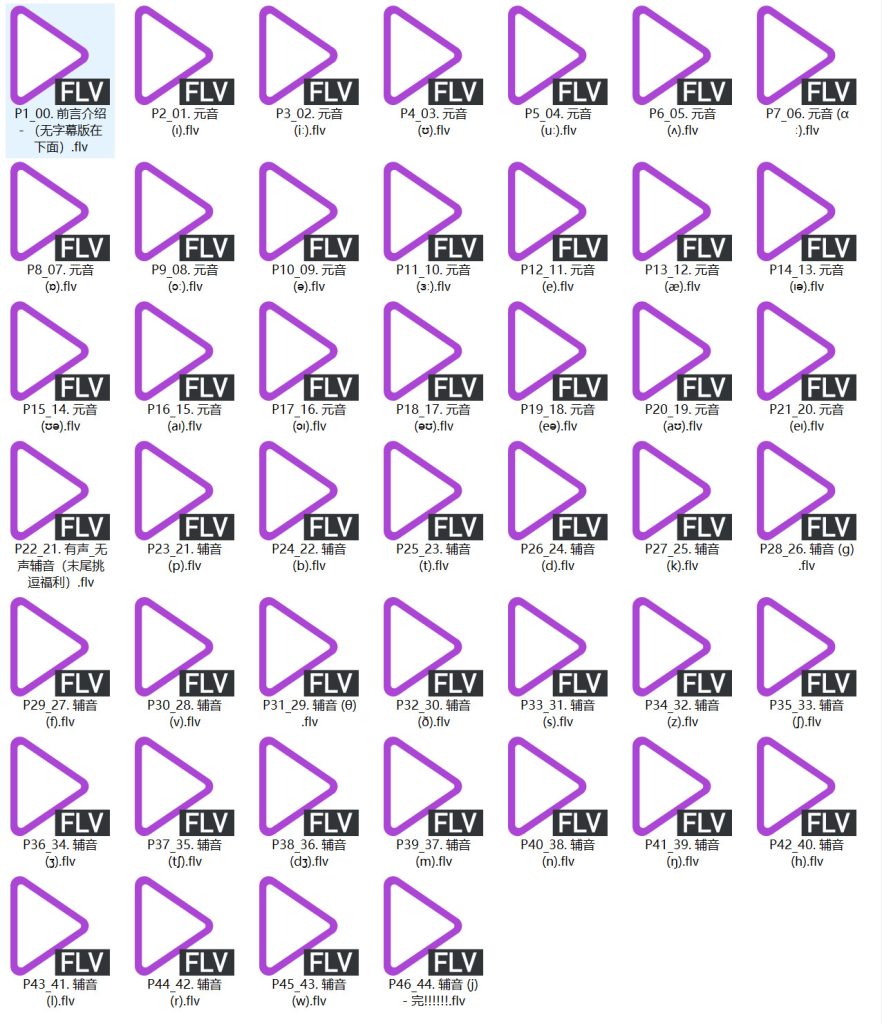Open P26_24. 辅音 (d).flv
The width and height of the screenshot is (882, 1024).
click(557, 490)
